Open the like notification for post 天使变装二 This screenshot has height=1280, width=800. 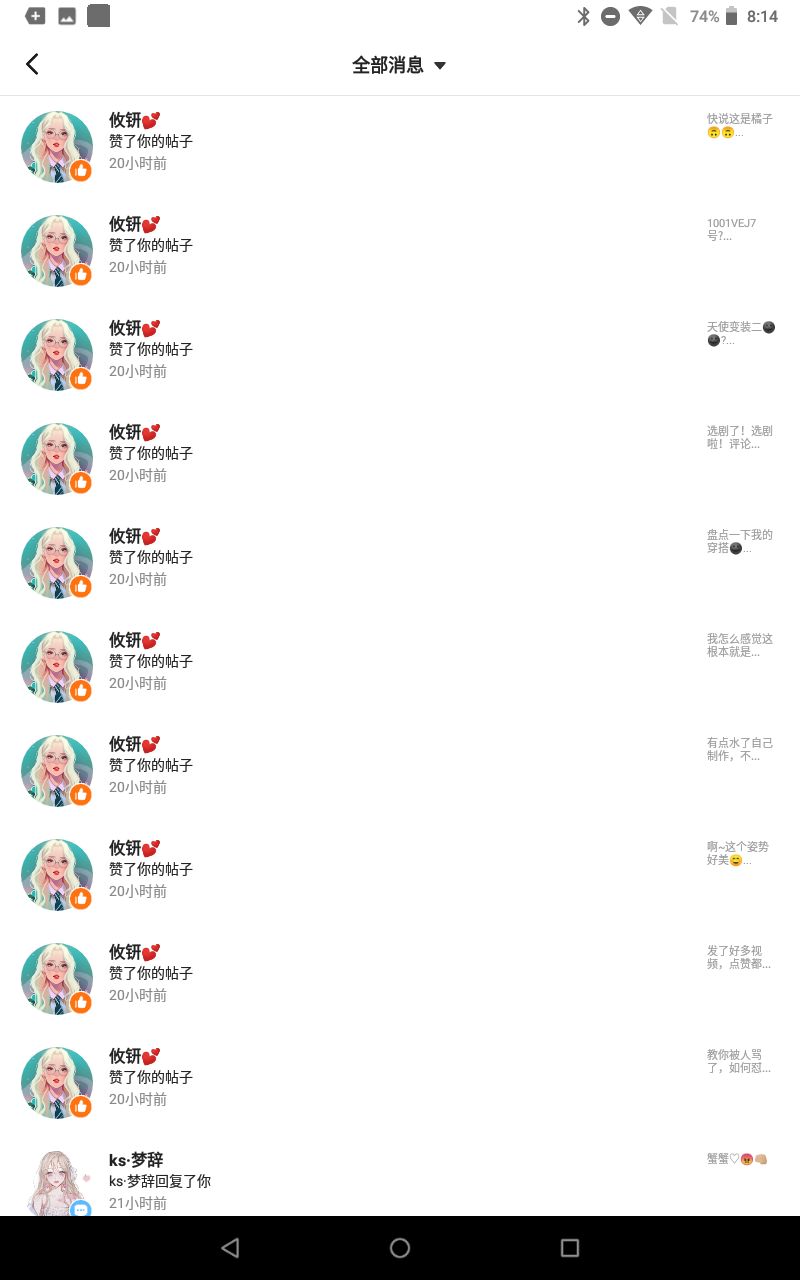coord(400,356)
